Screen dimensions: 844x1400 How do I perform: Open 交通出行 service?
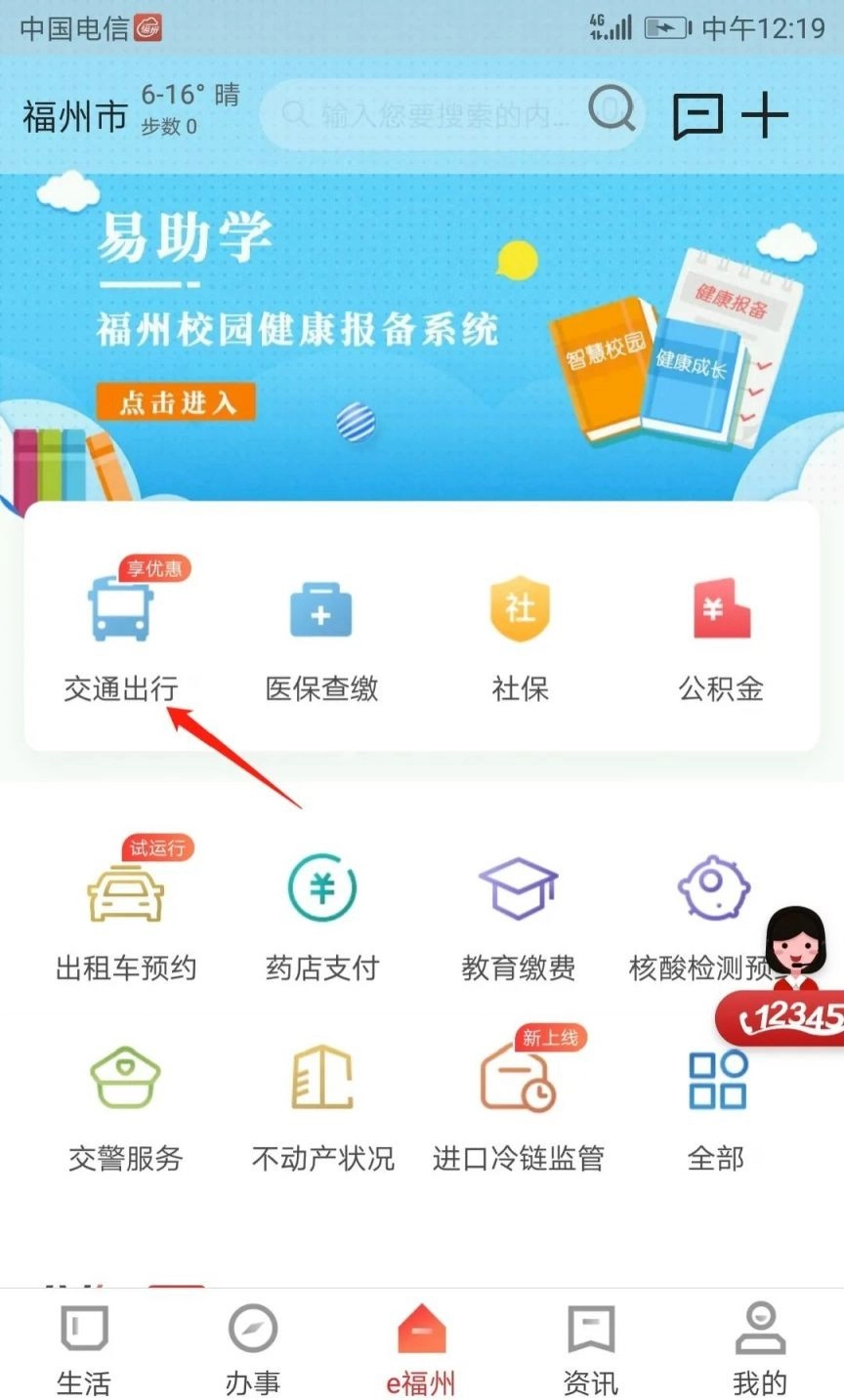click(x=121, y=633)
